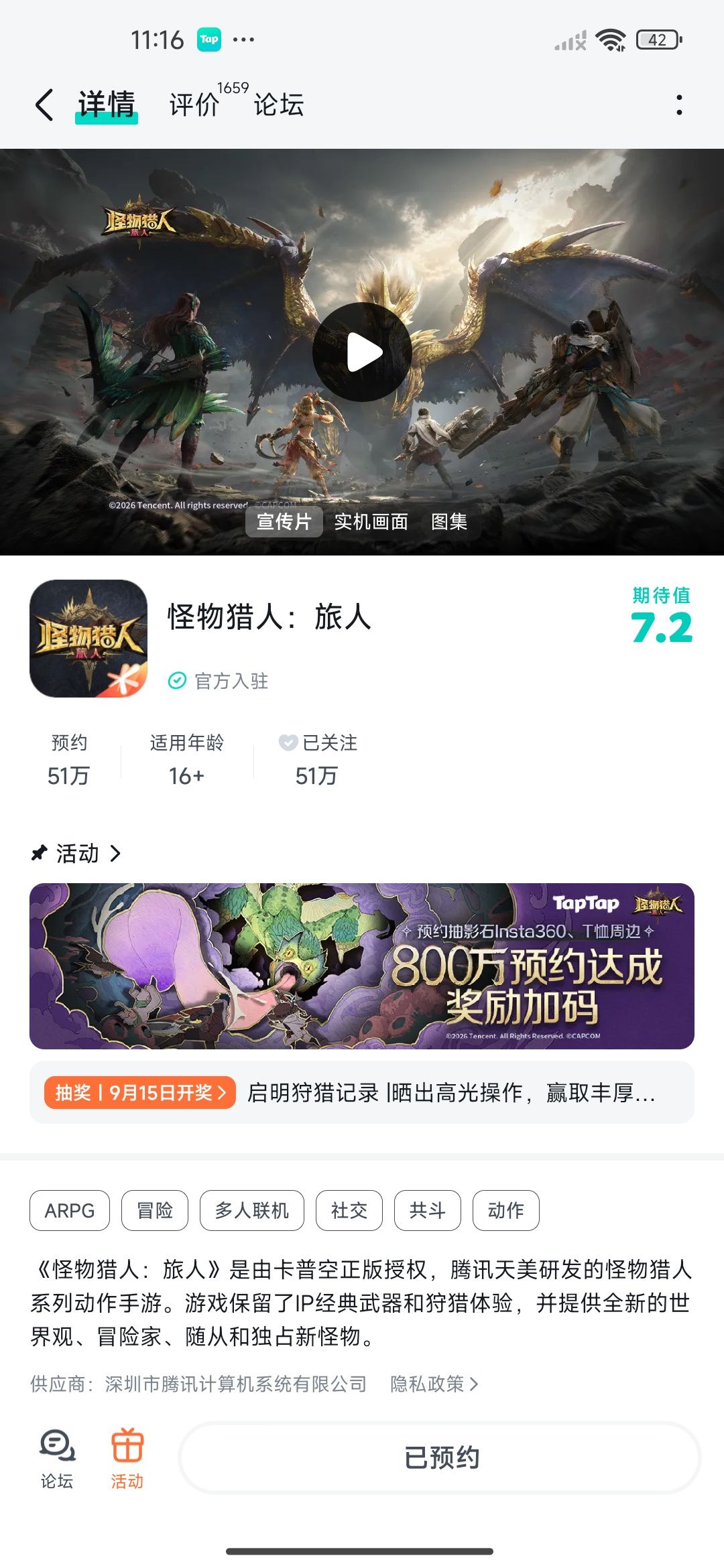Switch to the 论坛 forum tab at the top
Viewport: 724px width, 1568px height.
(x=279, y=105)
